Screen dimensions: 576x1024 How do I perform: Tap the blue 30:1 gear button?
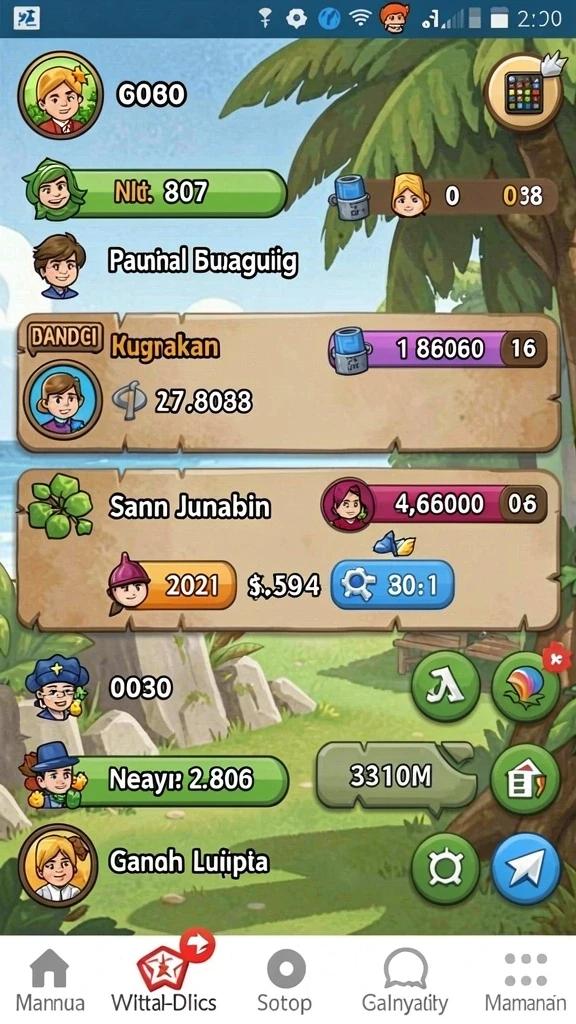[x=392, y=584]
